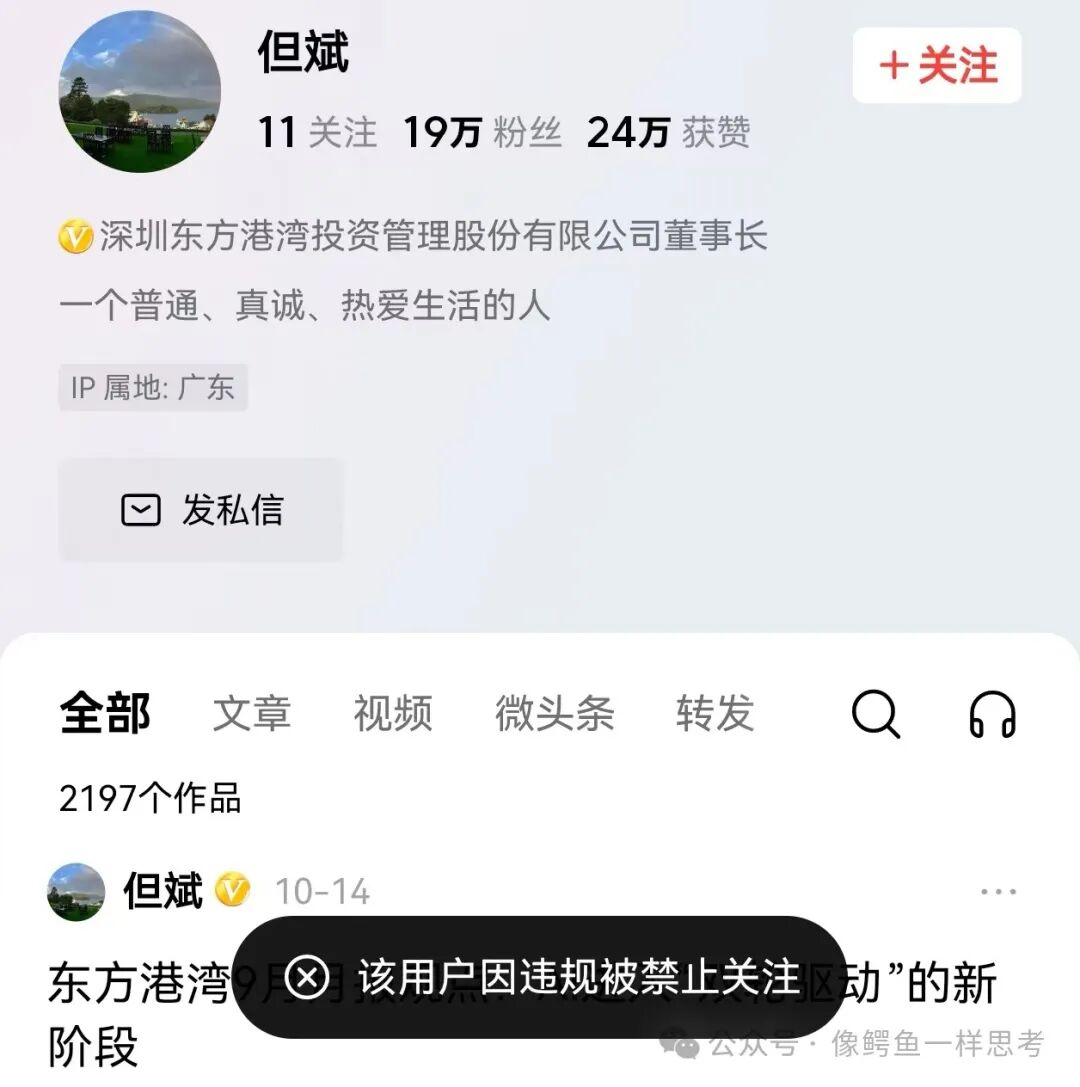Open 发私信 to send a private message
Image resolution: width=1080 pixels, height=1087 pixels.
201,510
